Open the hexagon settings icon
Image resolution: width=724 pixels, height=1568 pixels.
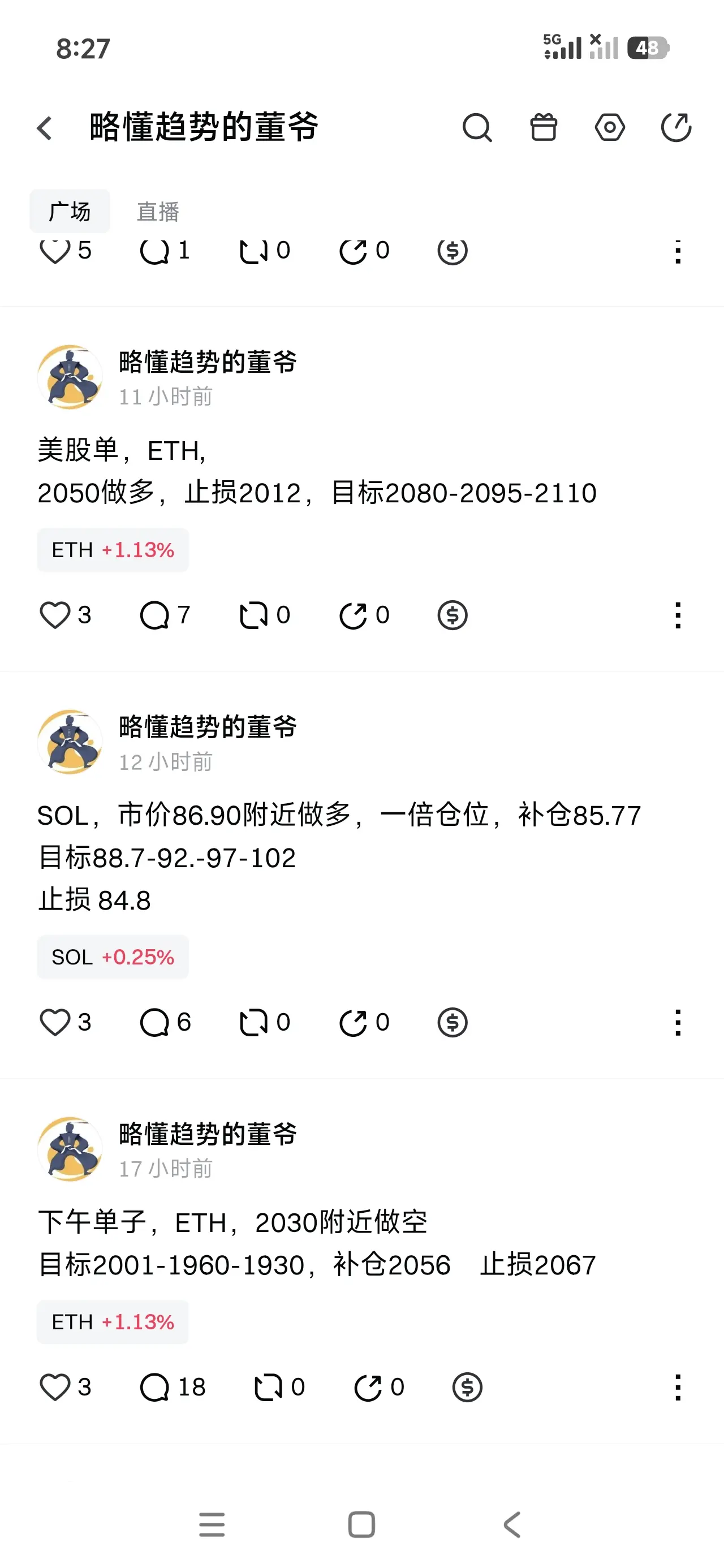pos(610,128)
